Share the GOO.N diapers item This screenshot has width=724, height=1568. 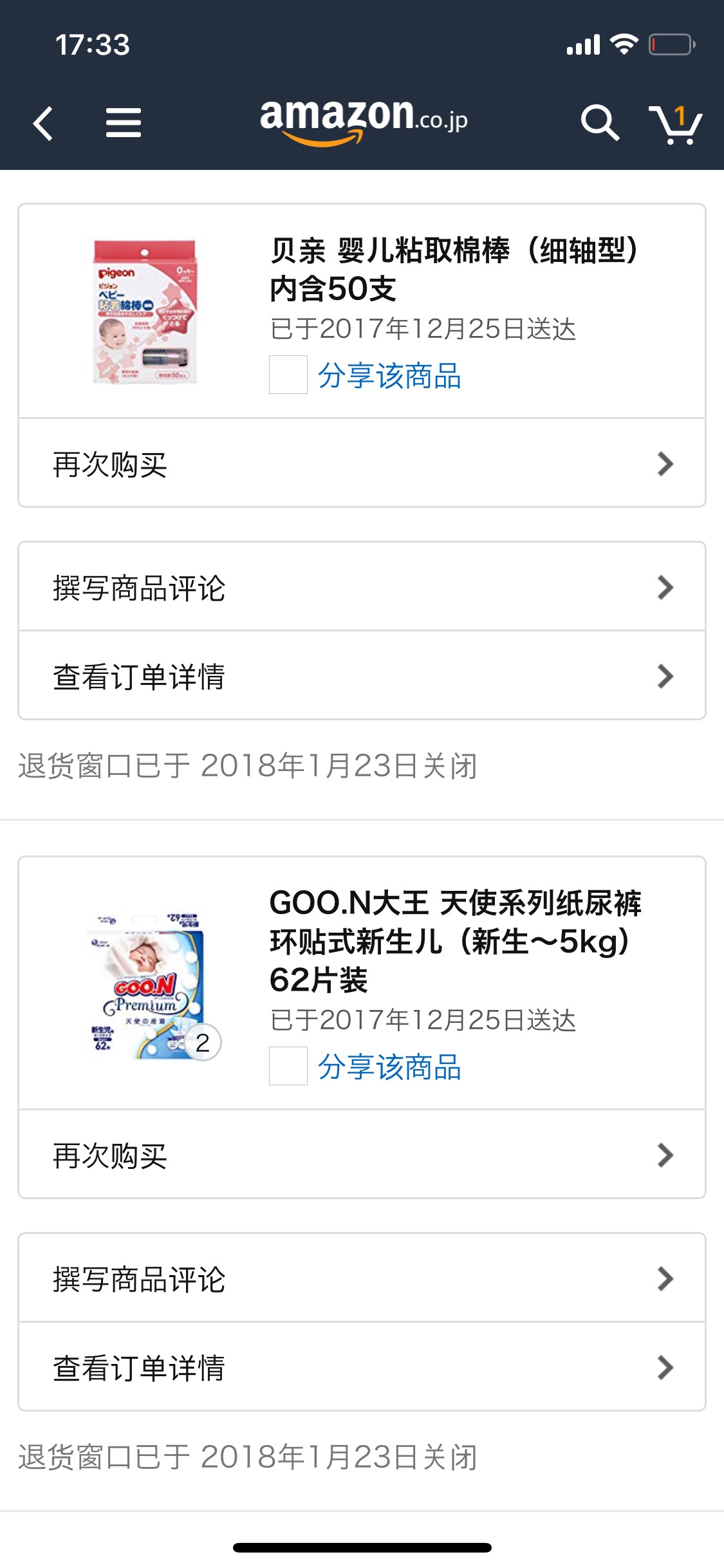click(x=389, y=1067)
